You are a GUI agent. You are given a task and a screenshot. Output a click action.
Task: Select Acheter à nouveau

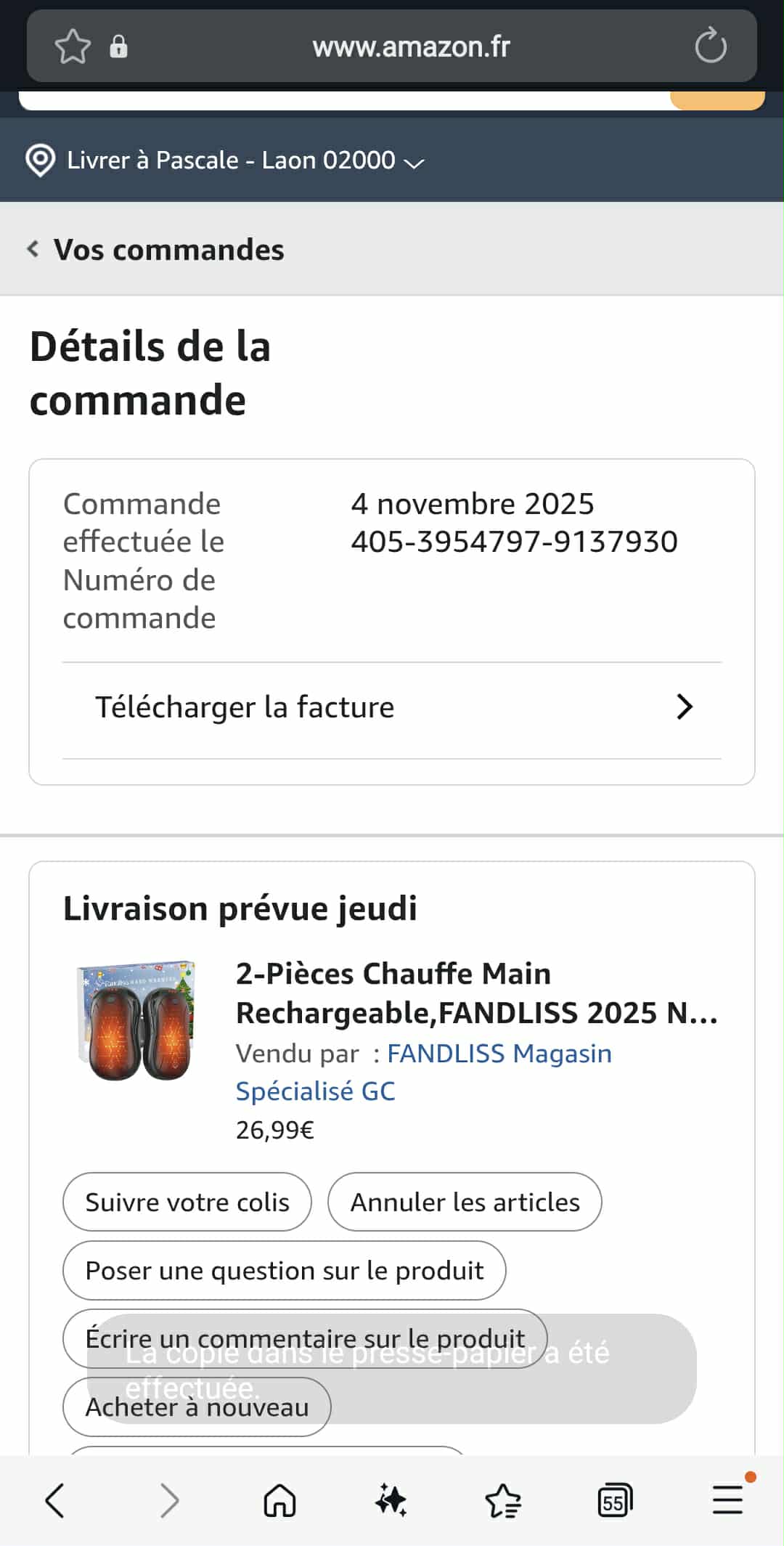point(197,1407)
